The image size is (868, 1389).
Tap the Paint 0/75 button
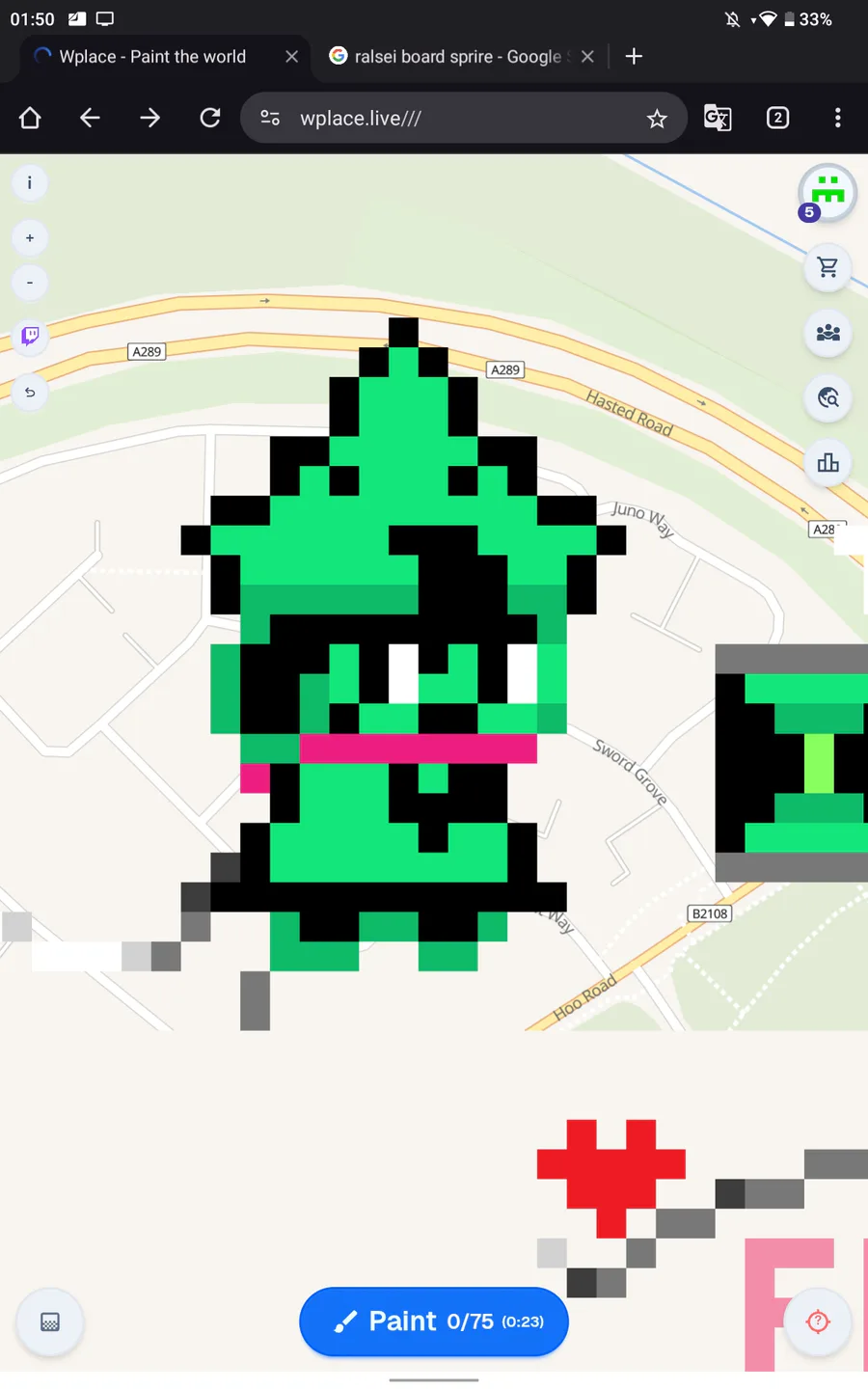point(434,1321)
